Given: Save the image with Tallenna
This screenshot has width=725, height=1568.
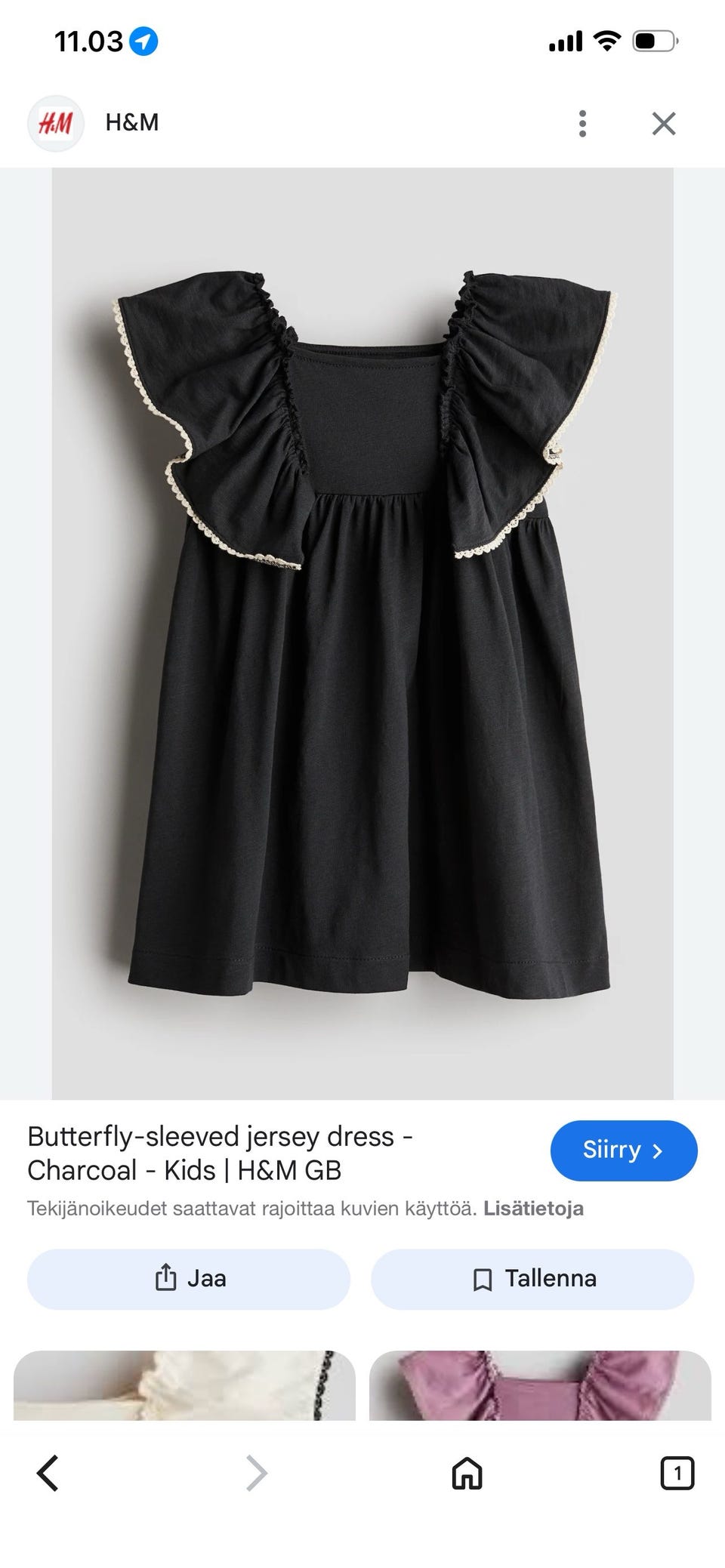Looking at the screenshot, I should click(532, 1278).
